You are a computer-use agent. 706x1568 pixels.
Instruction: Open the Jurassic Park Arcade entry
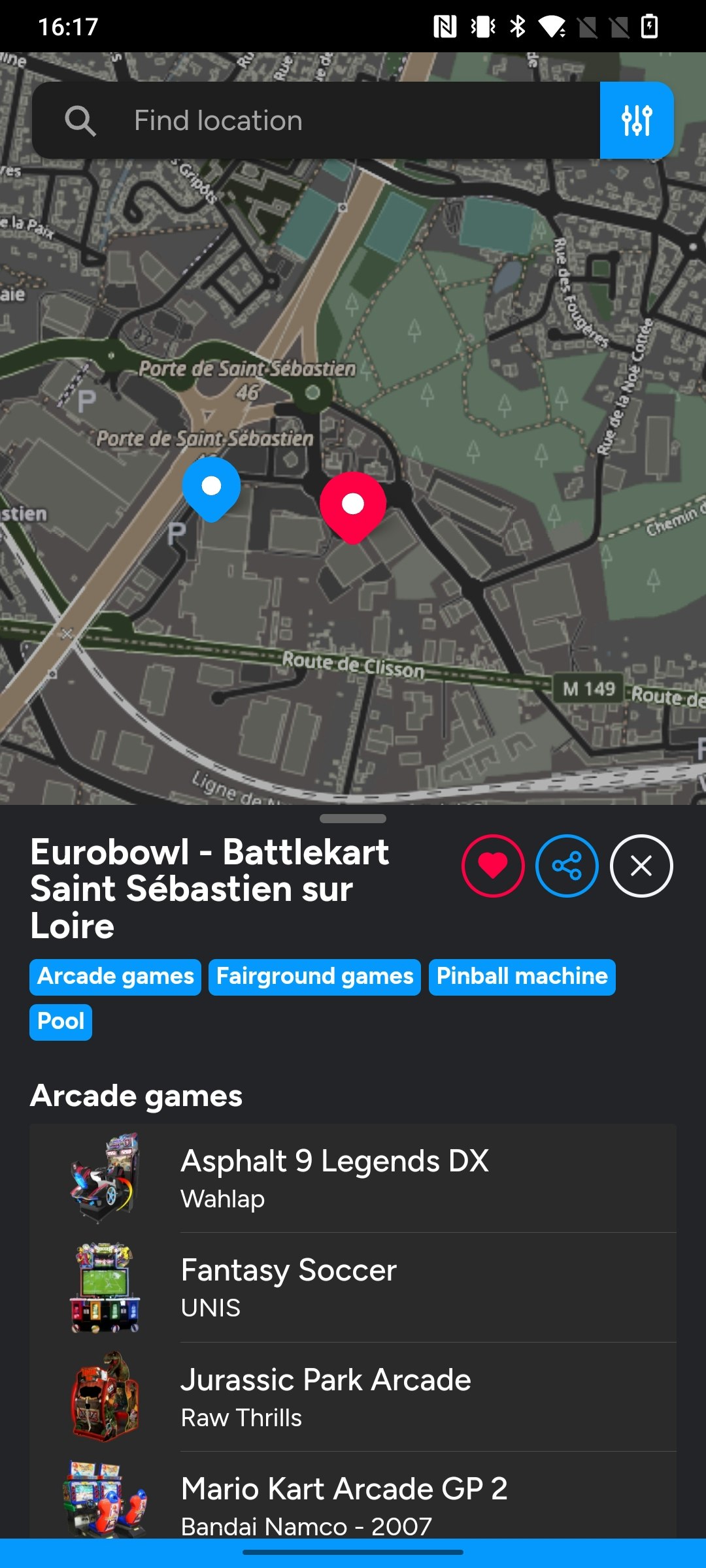[353, 1397]
